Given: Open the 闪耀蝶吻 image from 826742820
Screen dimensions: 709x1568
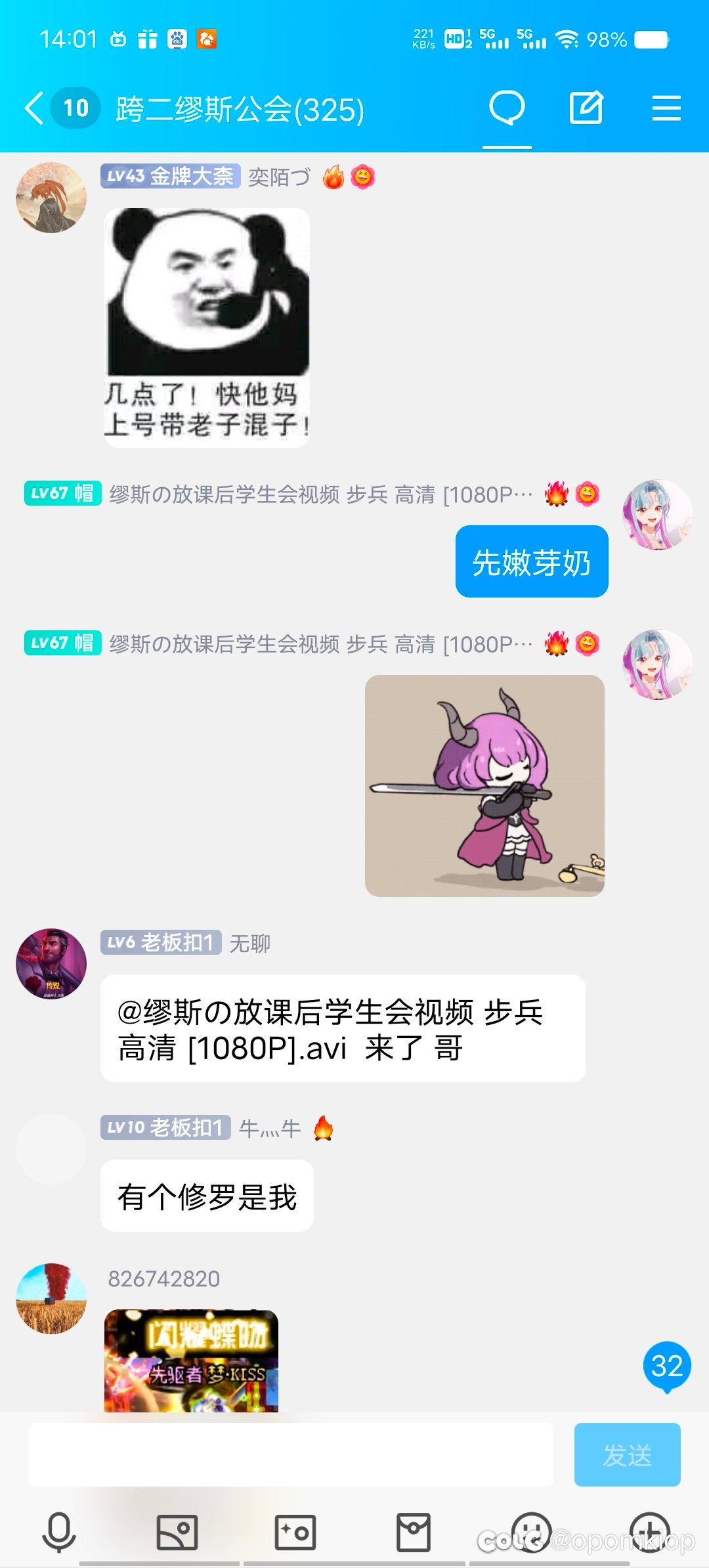Looking at the screenshot, I should tap(191, 1361).
